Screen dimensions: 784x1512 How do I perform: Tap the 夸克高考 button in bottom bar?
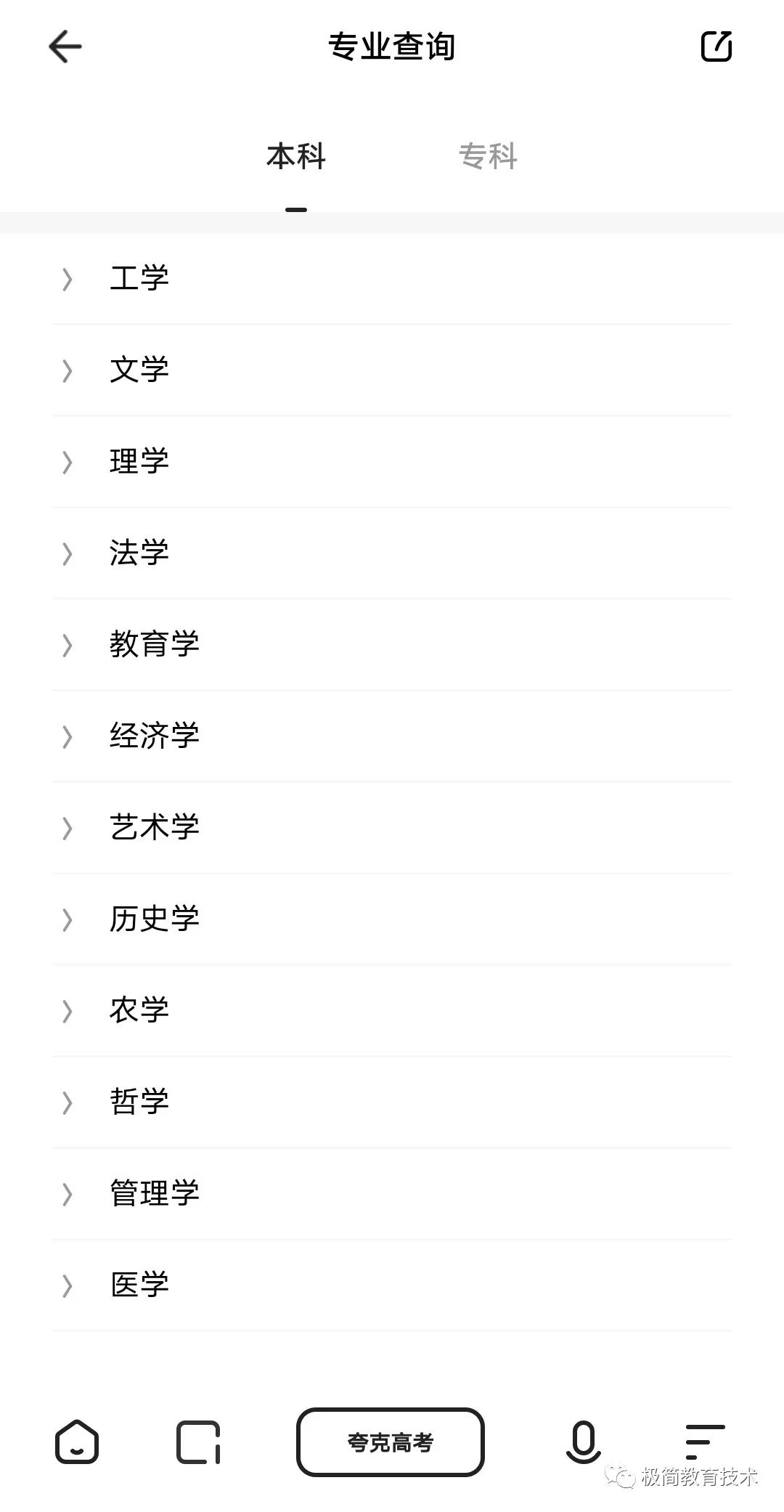tap(391, 1442)
